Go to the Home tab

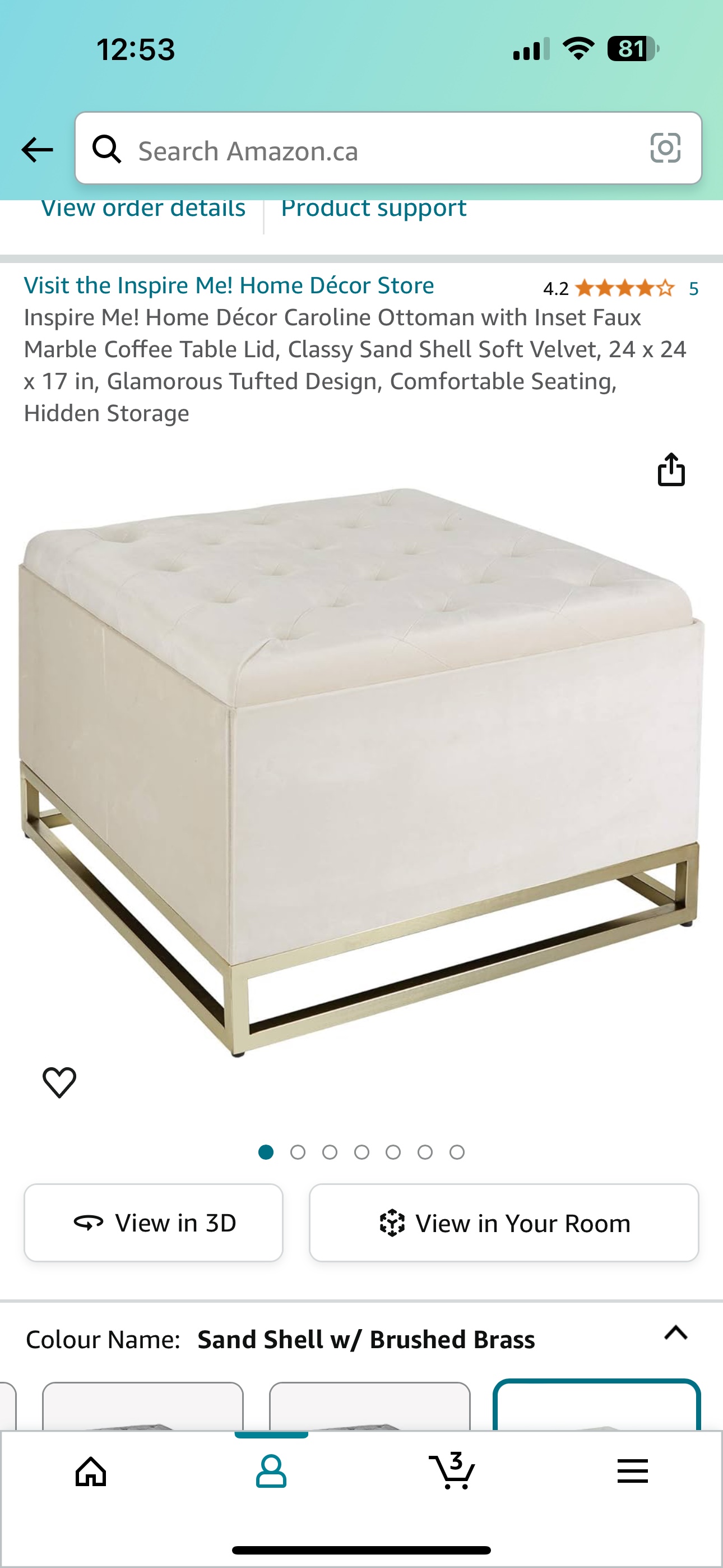pos(91,1472)
